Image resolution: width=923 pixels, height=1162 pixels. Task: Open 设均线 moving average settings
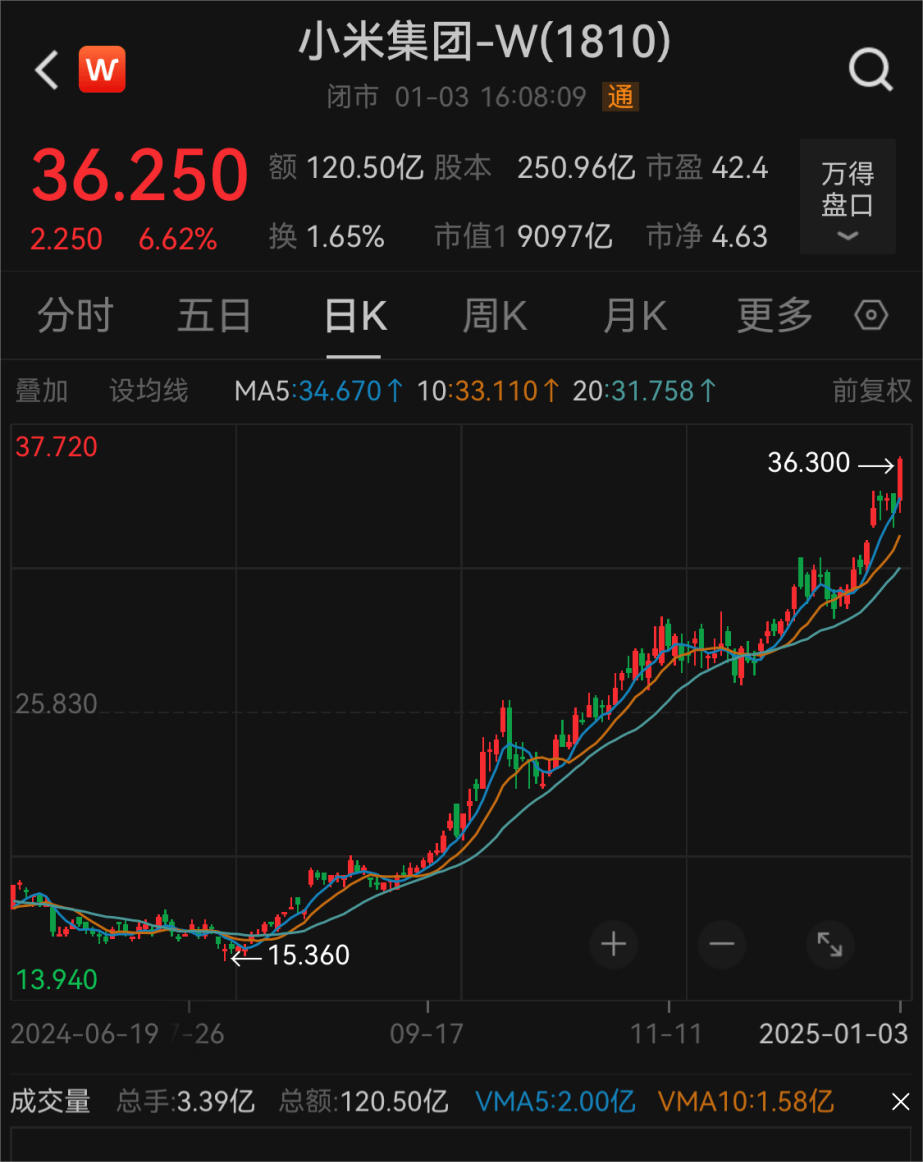point(149,391)
